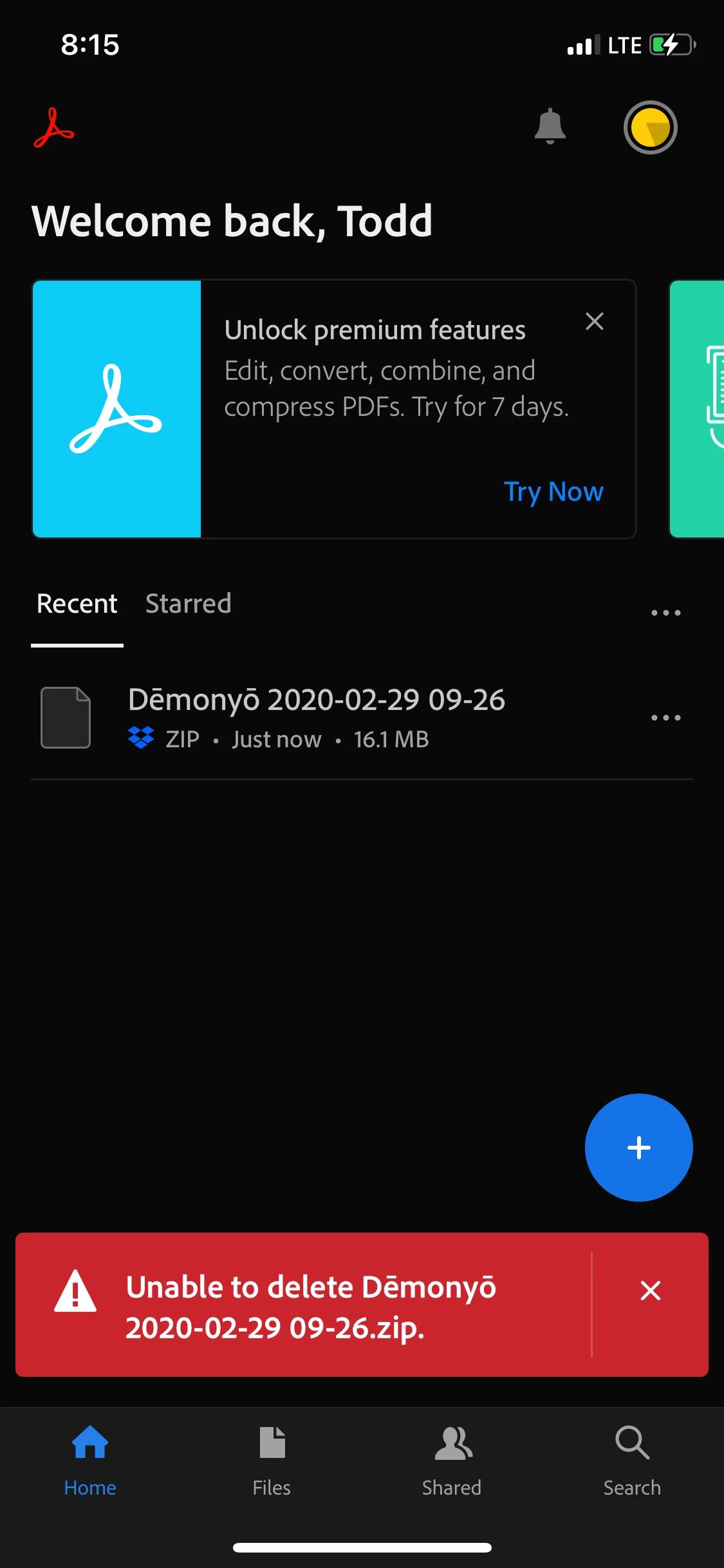Switch to the Files tab
Screen dimensions: 724x1568
click(272, 1459)
